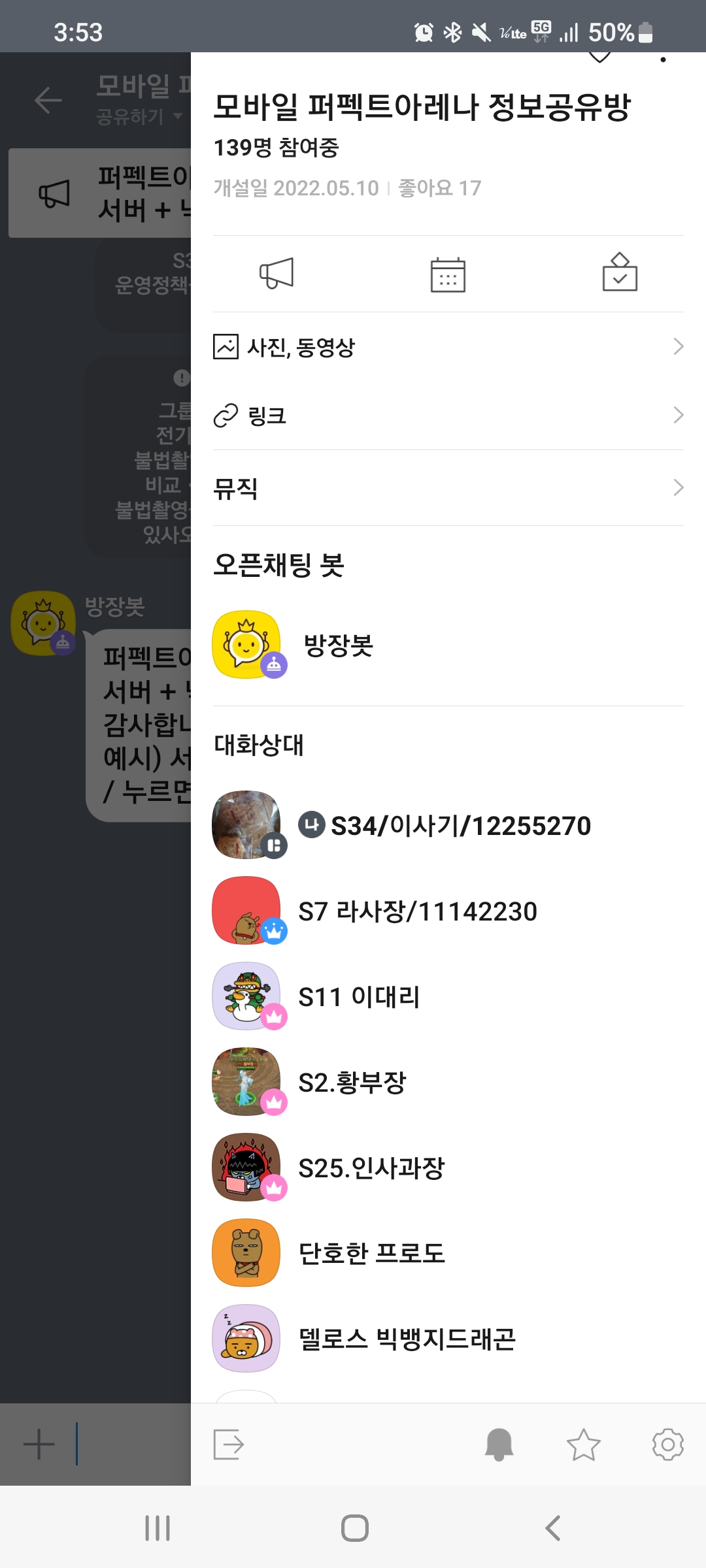View S34/이사기/12255270 profile
706x1568 pixels.
[x=445, y=826]
